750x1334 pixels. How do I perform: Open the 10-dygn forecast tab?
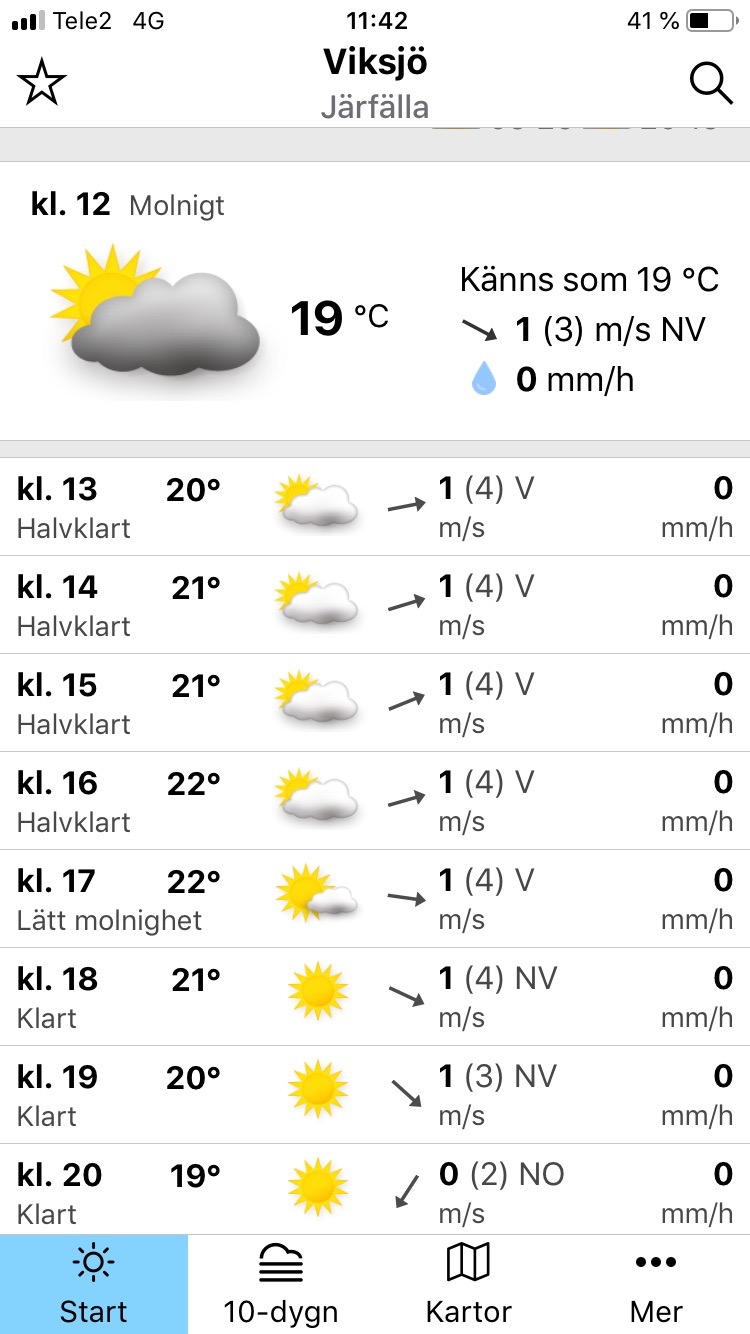point(281,1284)
